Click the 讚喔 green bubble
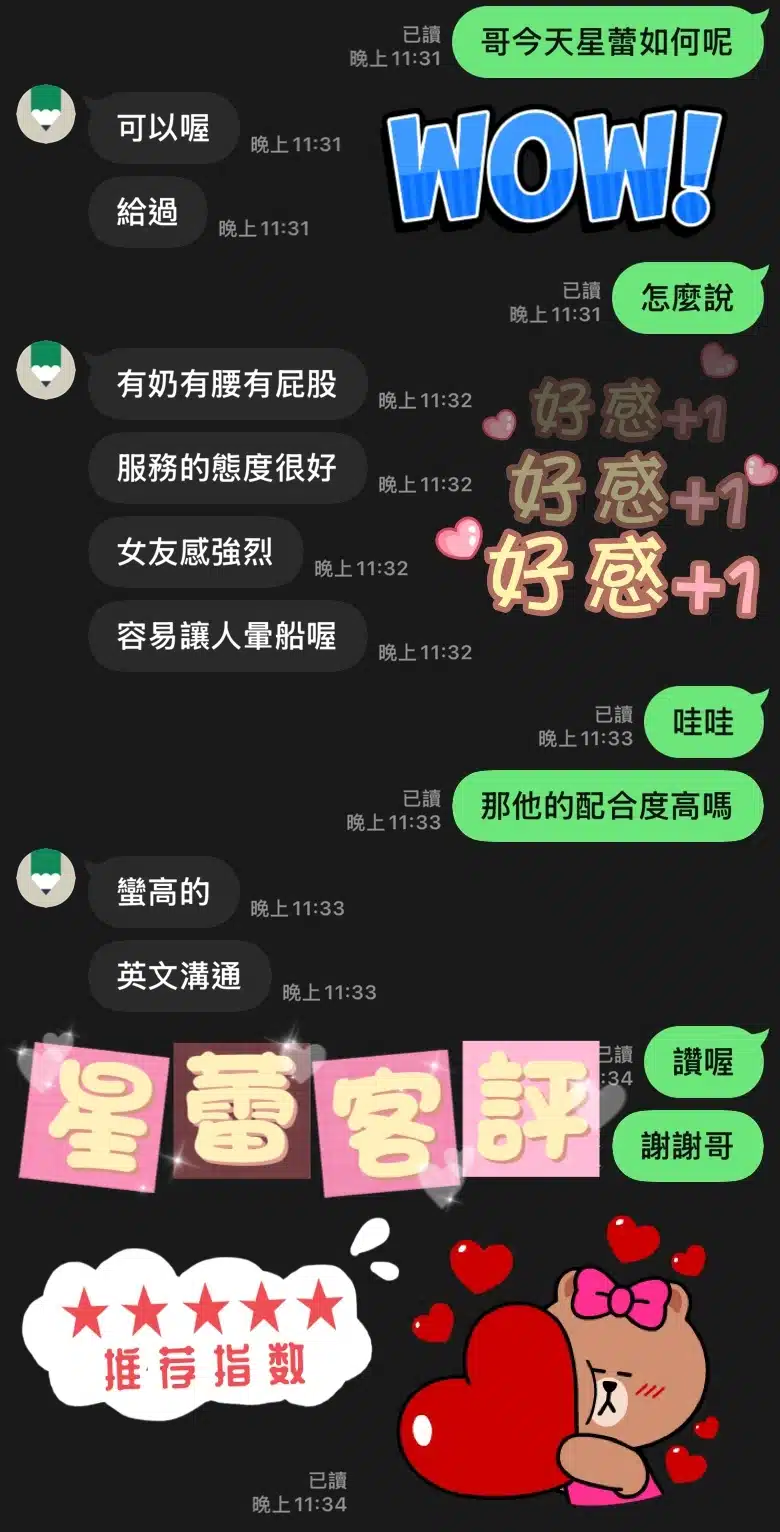The image size is (780, 1532). pos(704,1063)
